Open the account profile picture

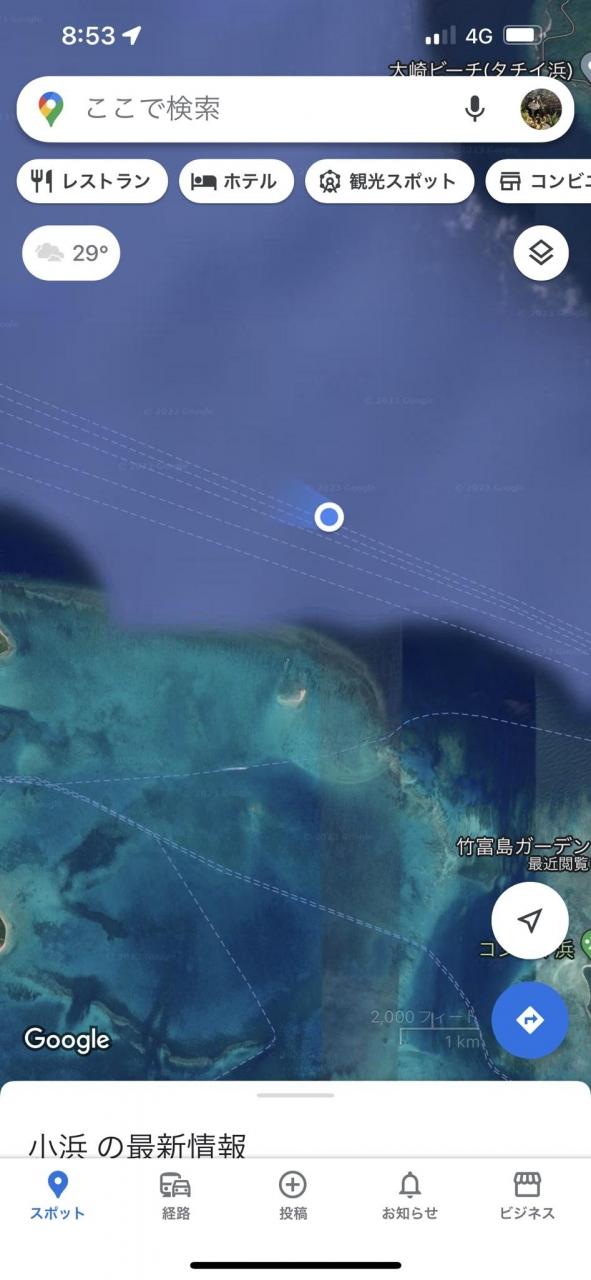click(541, 108)
